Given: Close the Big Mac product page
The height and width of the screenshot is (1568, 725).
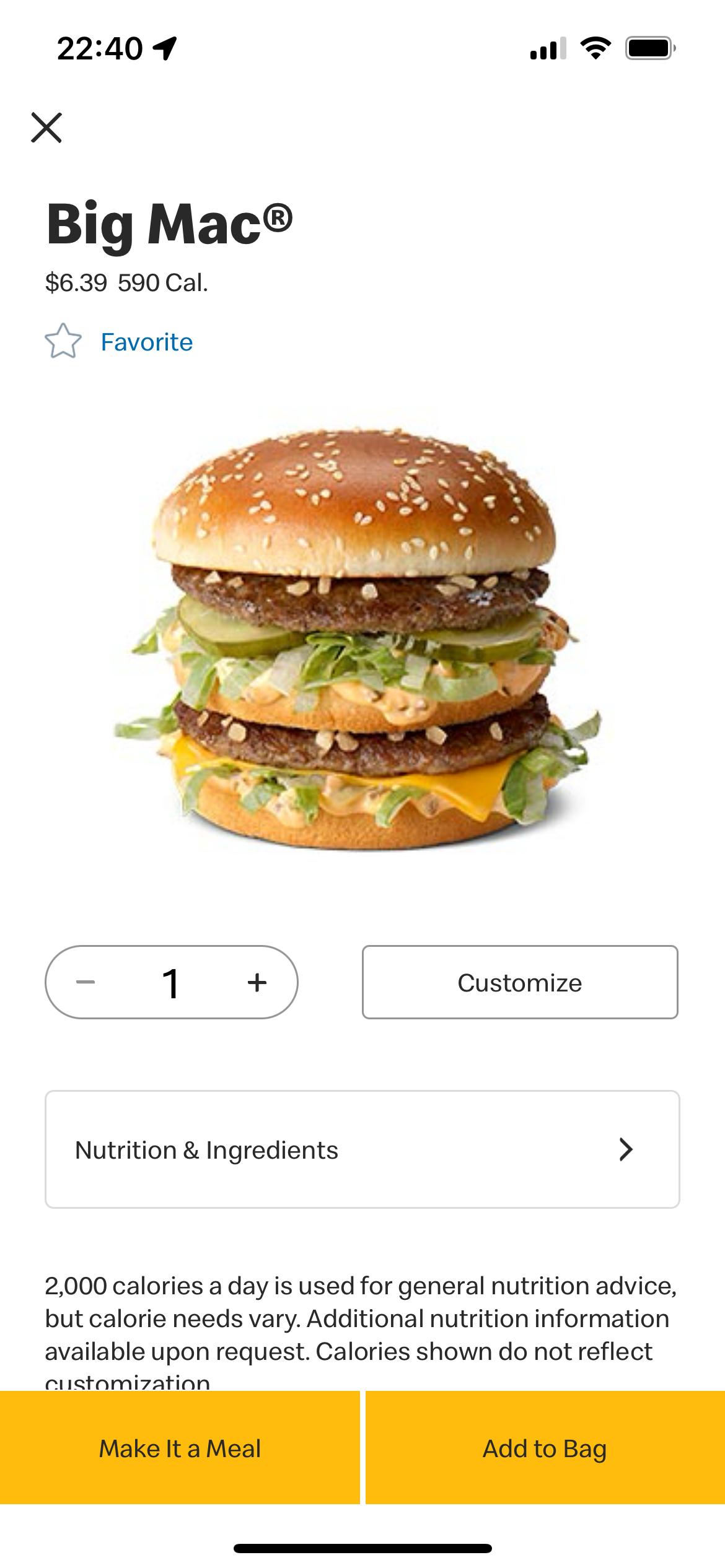Looking at the screenshot, I should click(46, 128).
